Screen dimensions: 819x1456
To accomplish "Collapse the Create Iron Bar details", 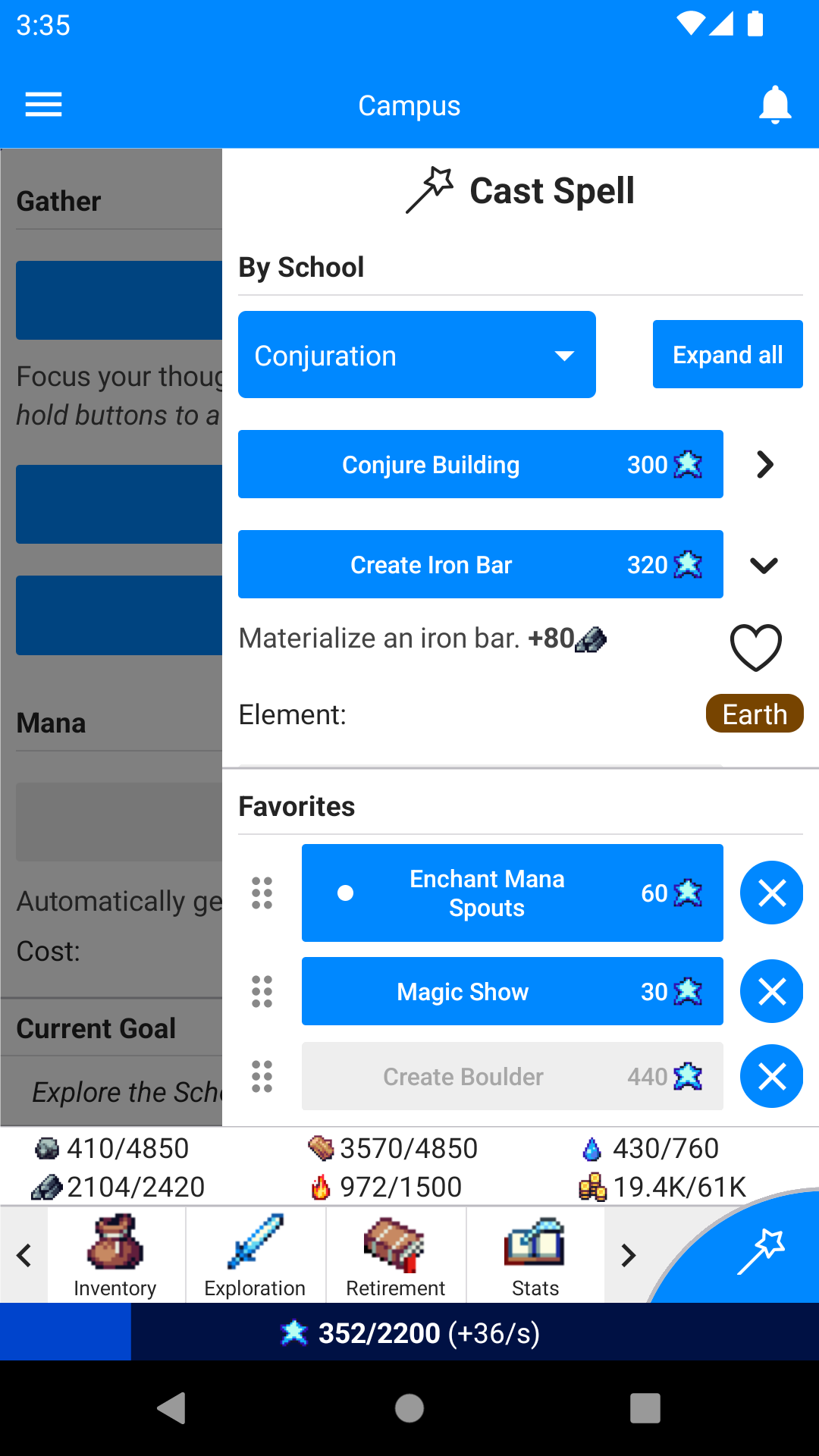I will tap(764, 564).
